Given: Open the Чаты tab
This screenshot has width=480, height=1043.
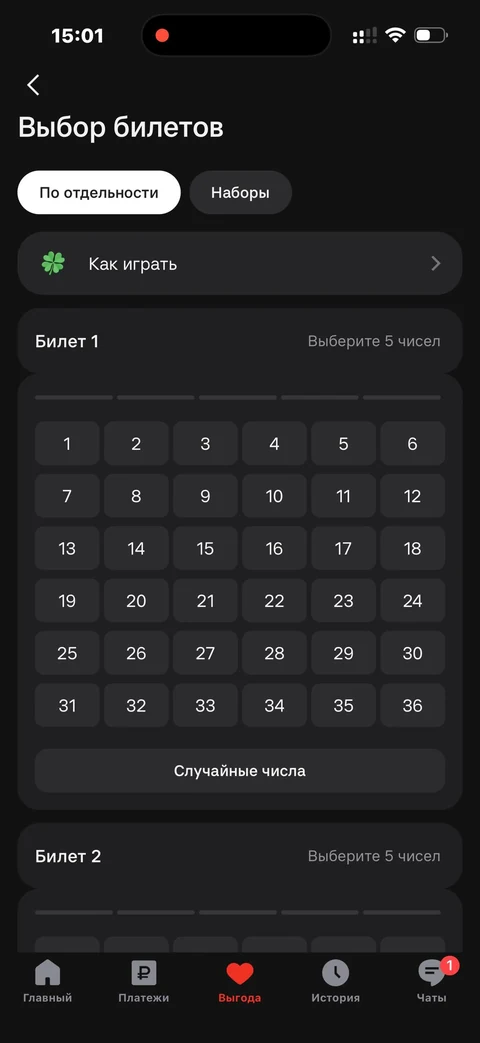Looking at the screenshot, I should coord(432,982).
